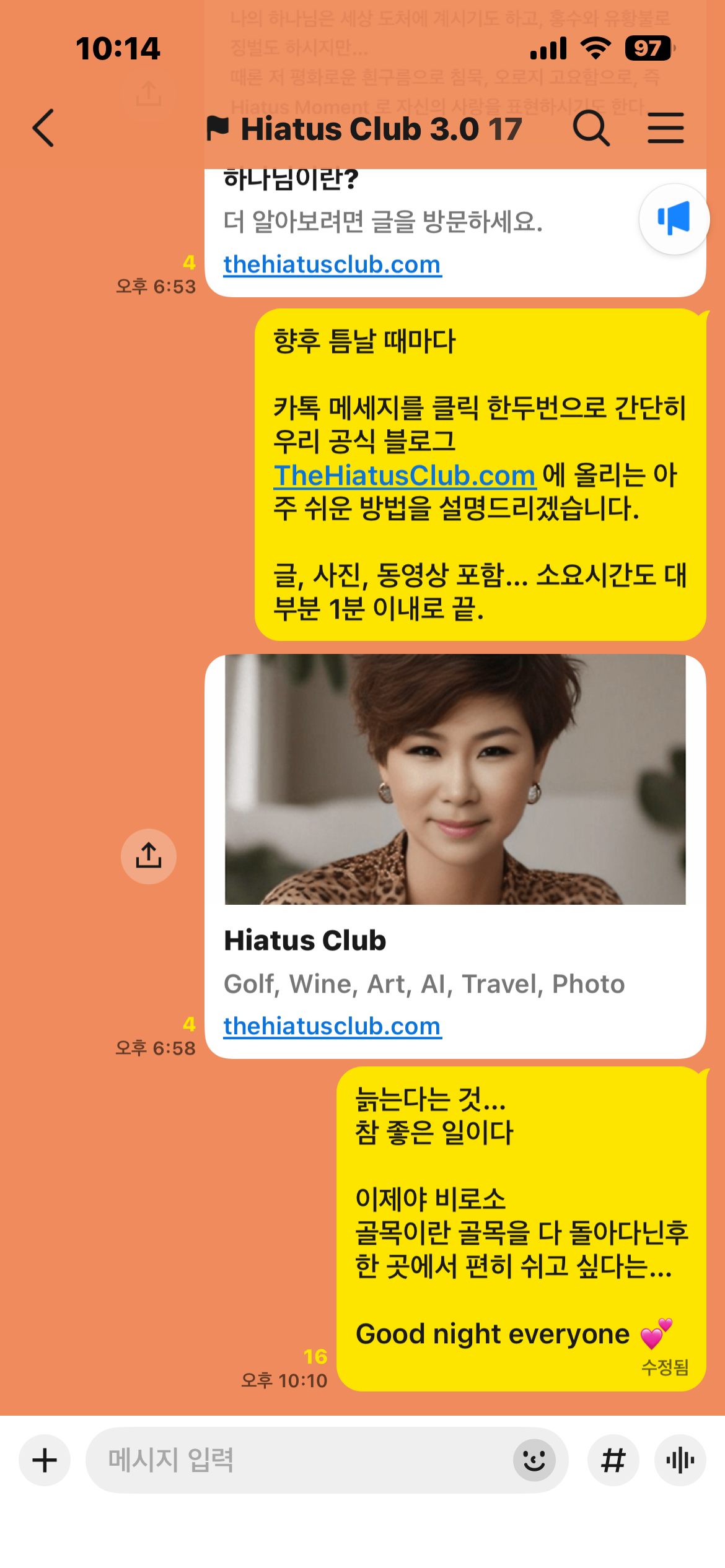Open the chat room hamburger menu

point(666,128)
